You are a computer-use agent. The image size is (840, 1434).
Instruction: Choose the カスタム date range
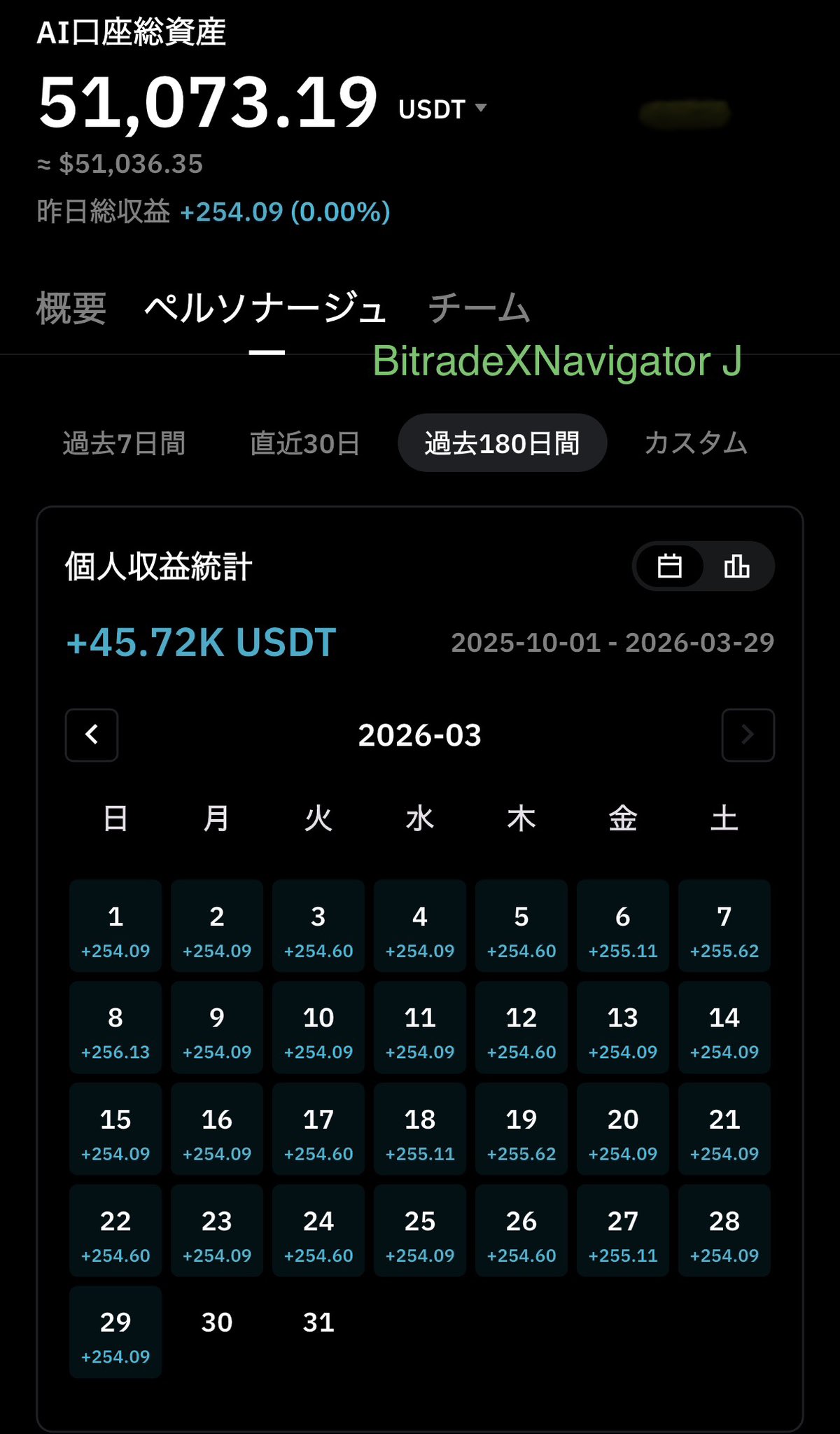click(x=696, y=443)
